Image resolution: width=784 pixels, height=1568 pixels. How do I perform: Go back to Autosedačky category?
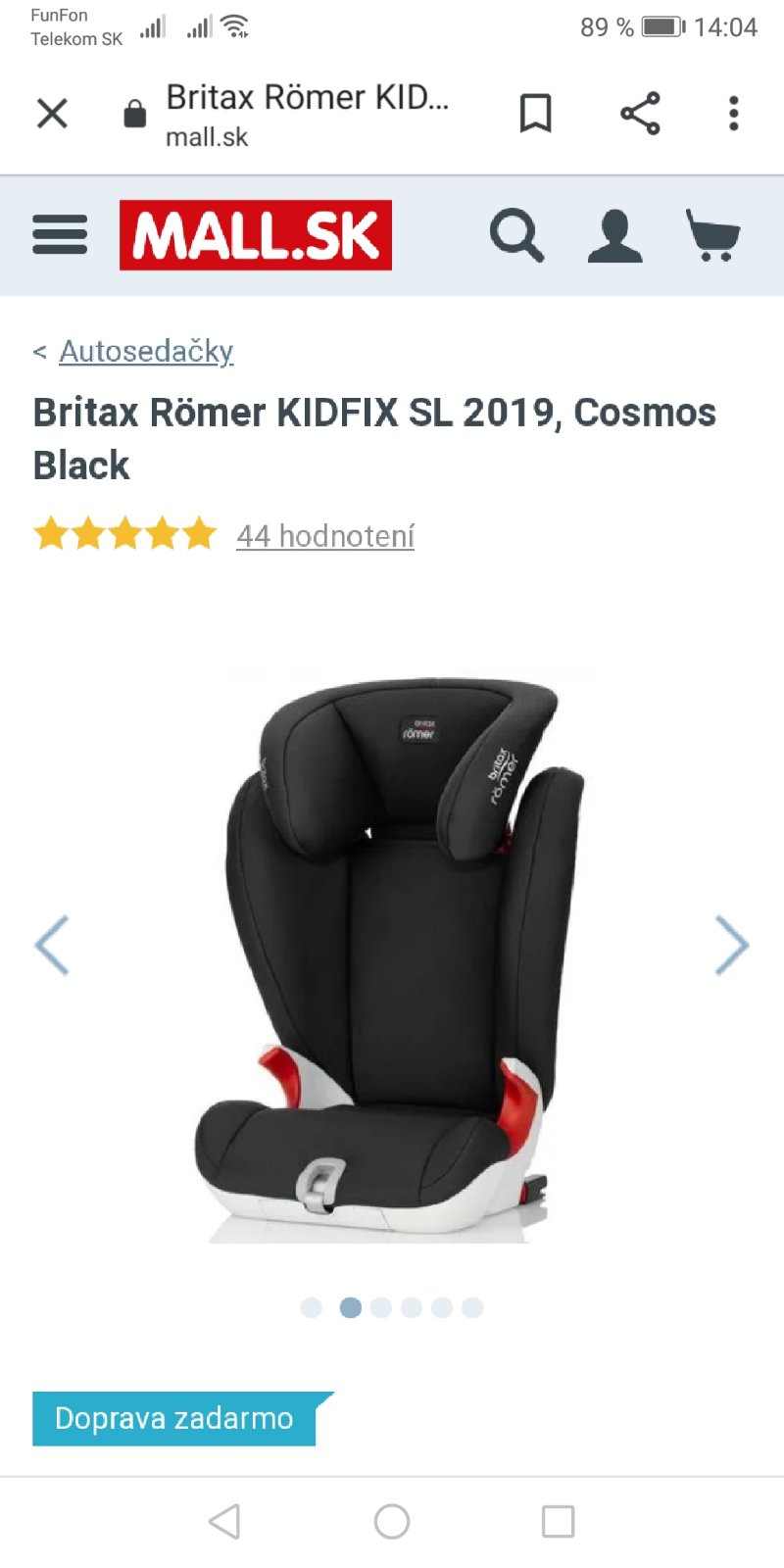point(145,351)
